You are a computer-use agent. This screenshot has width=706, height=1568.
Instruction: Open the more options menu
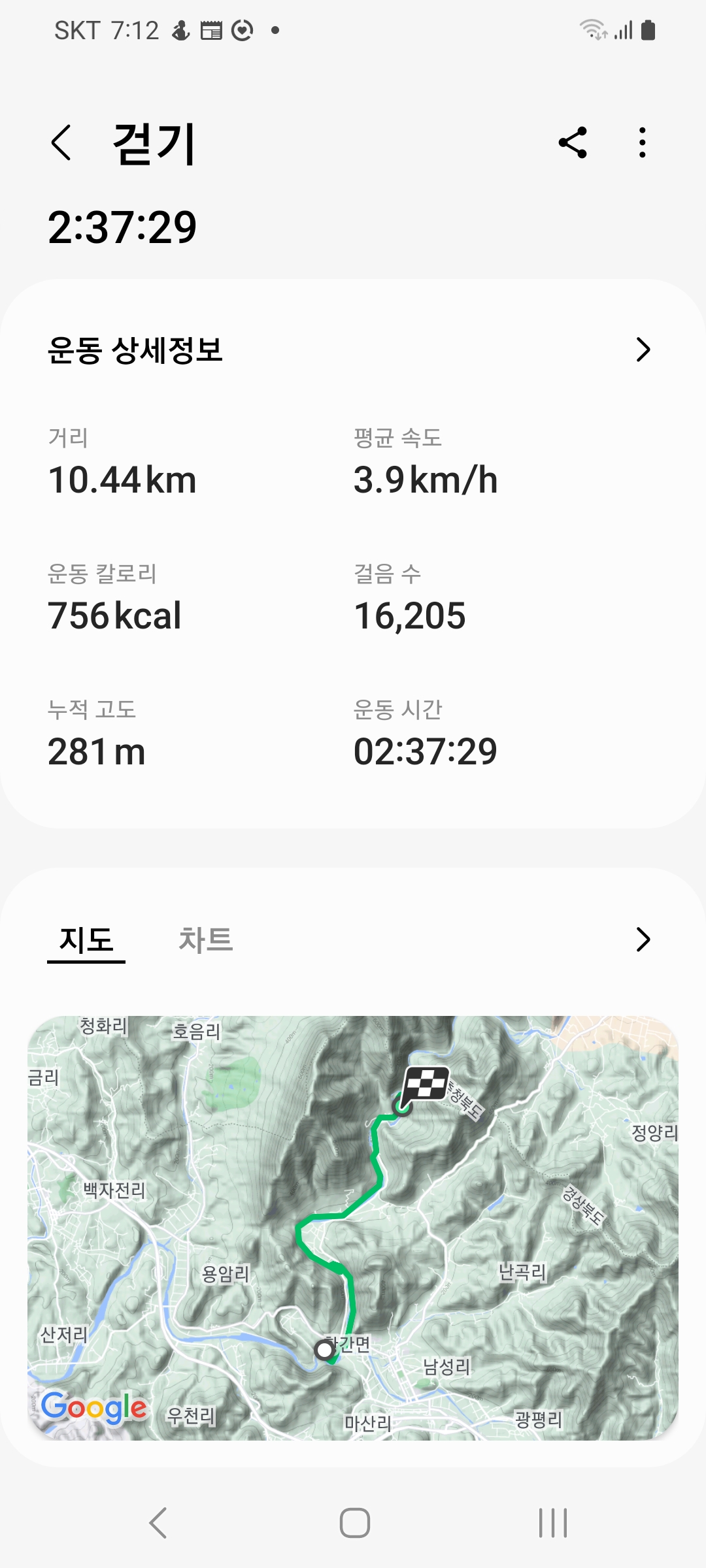(x=643, y=142)
